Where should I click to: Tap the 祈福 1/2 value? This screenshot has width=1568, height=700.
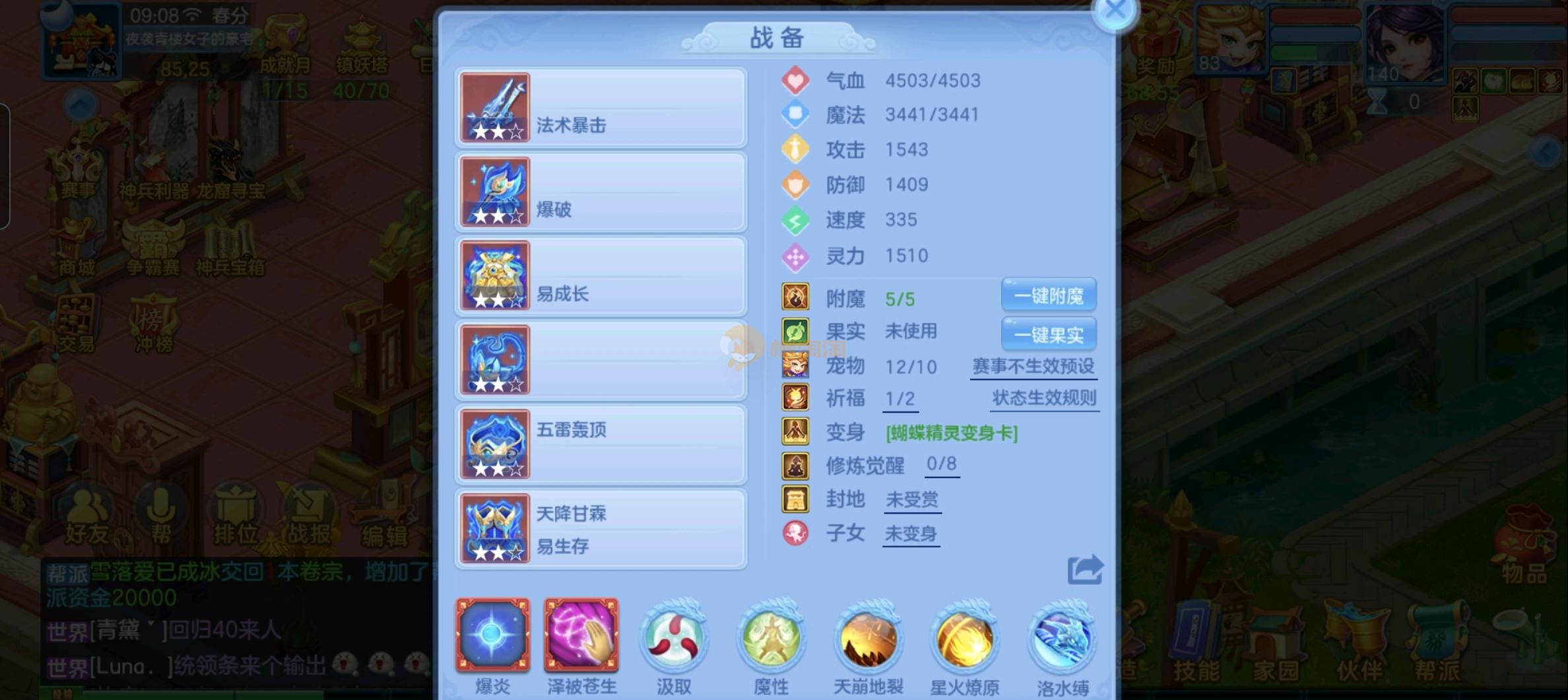[899, 399]
